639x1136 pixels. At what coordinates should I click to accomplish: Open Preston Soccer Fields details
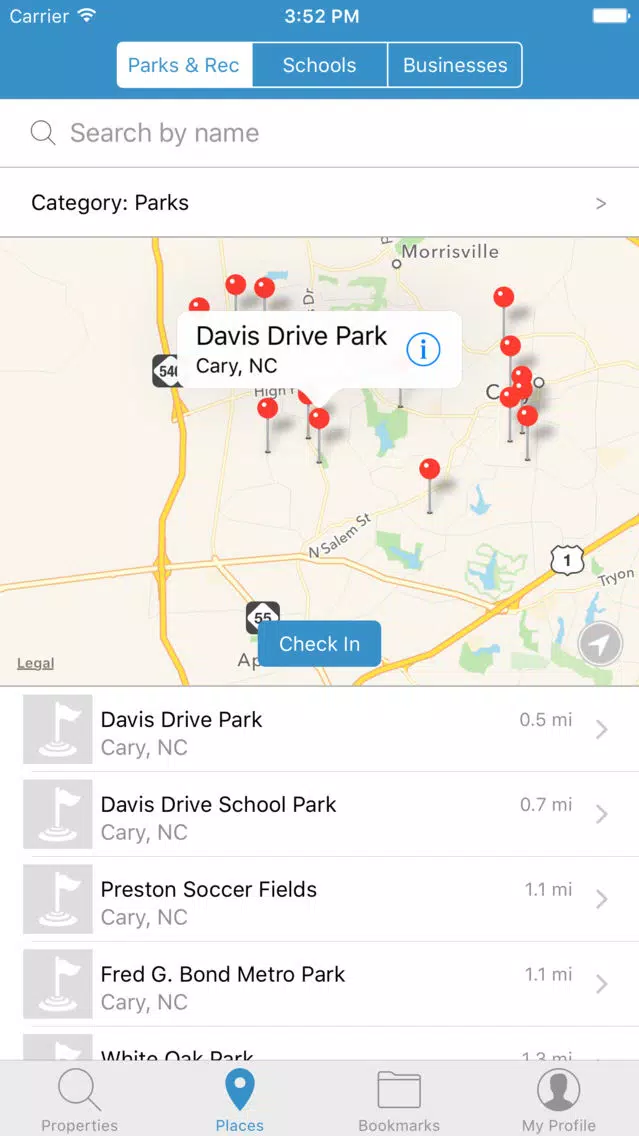pyautogui.click(x=320, y=899)
